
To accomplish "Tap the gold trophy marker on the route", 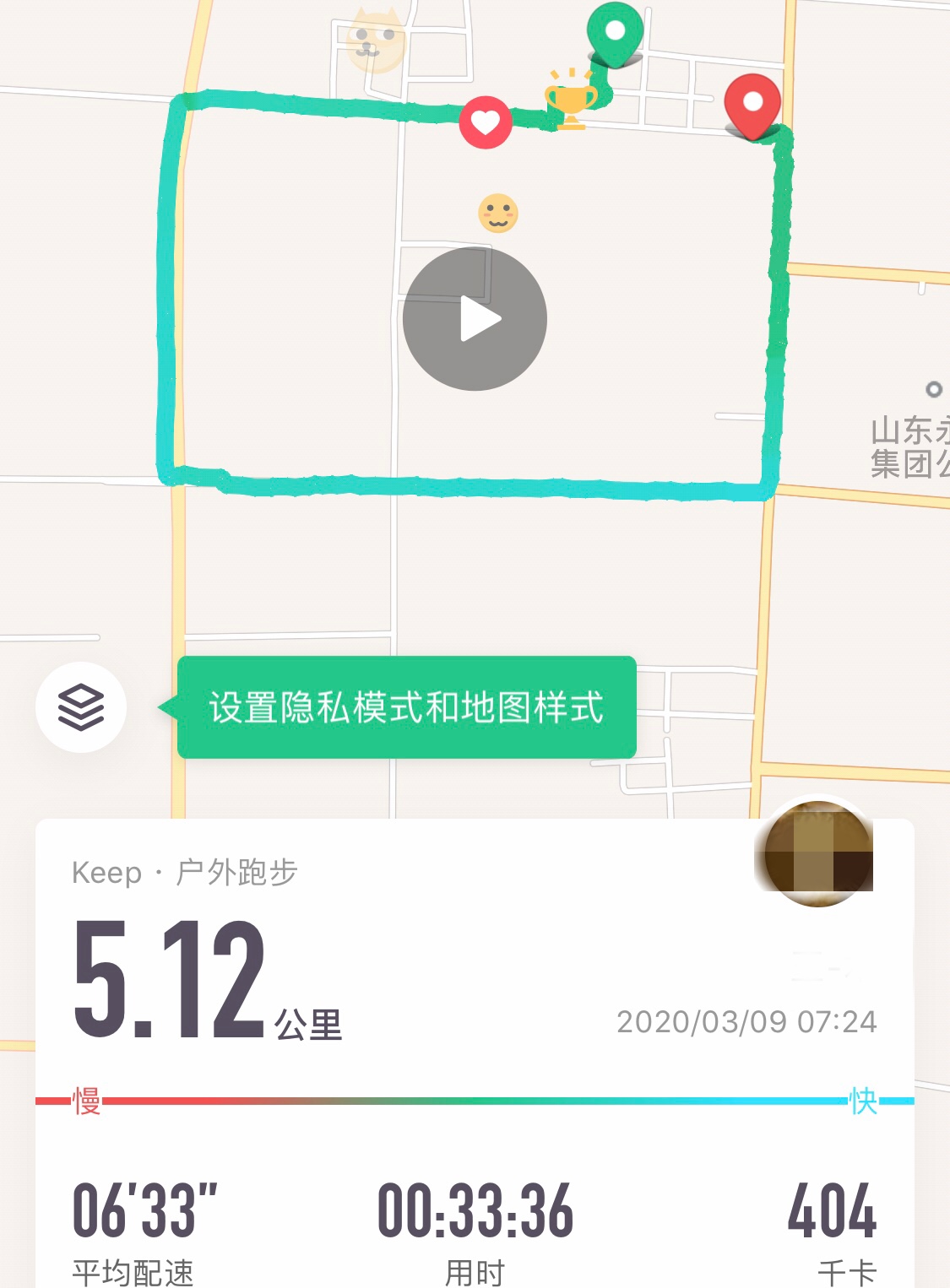I will [572, 100].
